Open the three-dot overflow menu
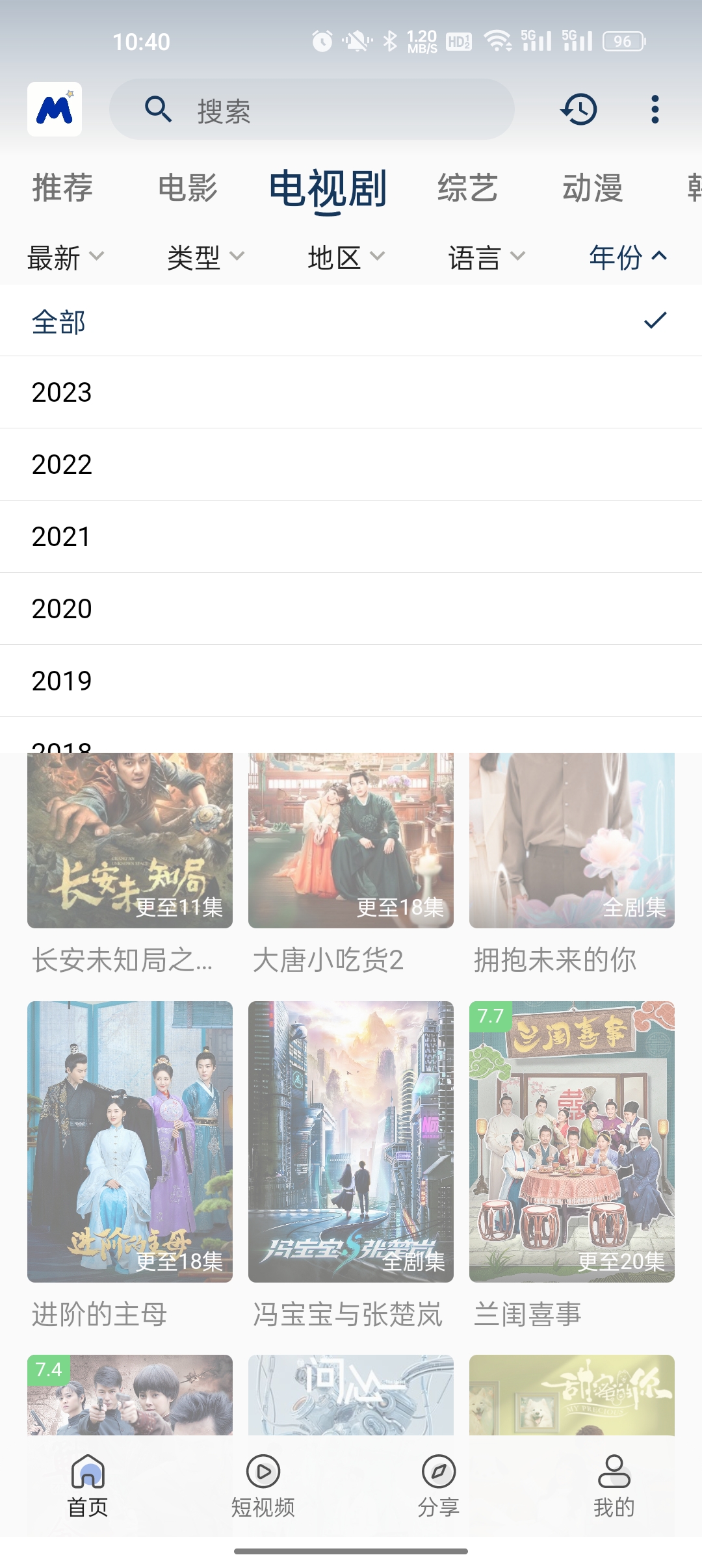This screenshot has width=702, height=1568. coord(655,109)
